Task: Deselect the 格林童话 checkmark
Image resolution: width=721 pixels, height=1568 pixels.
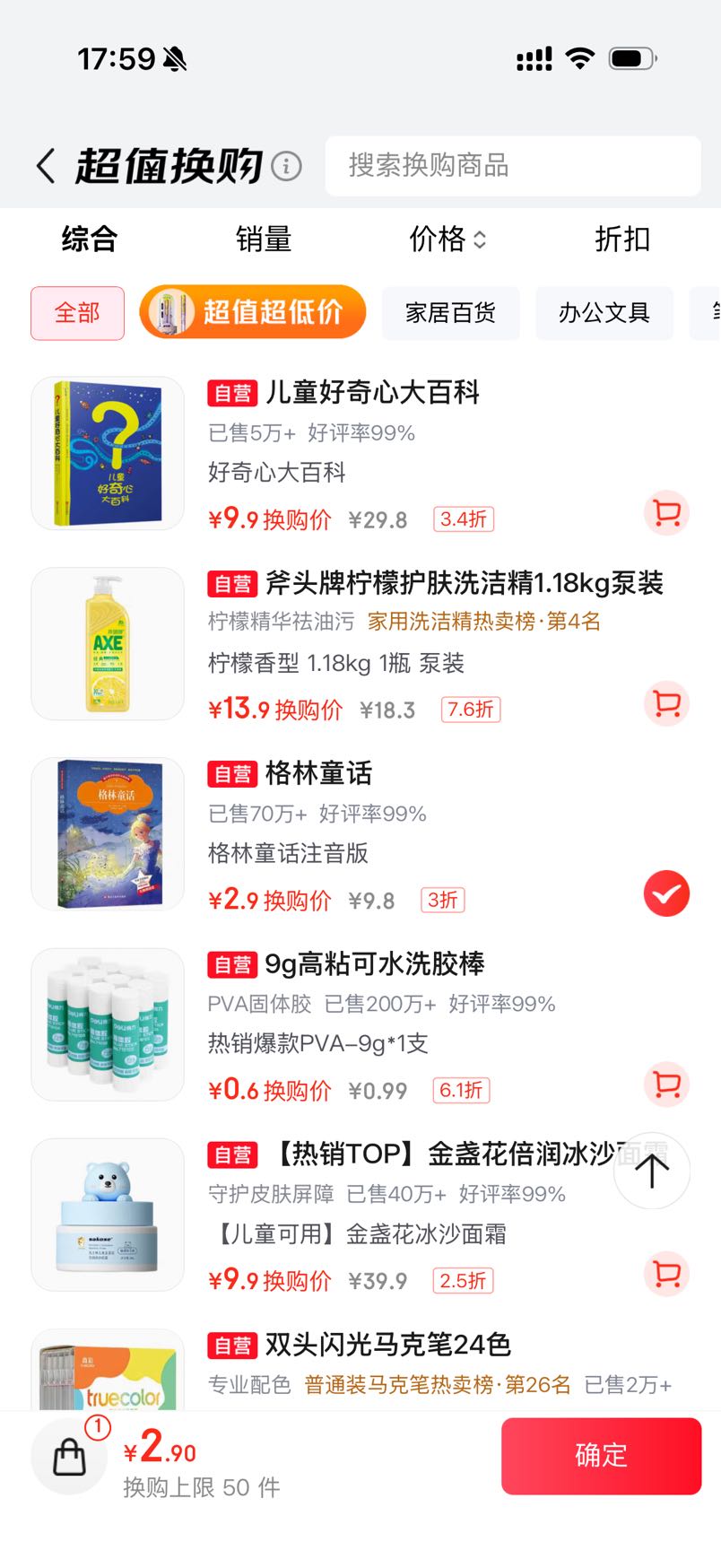Action: (666, 893)
